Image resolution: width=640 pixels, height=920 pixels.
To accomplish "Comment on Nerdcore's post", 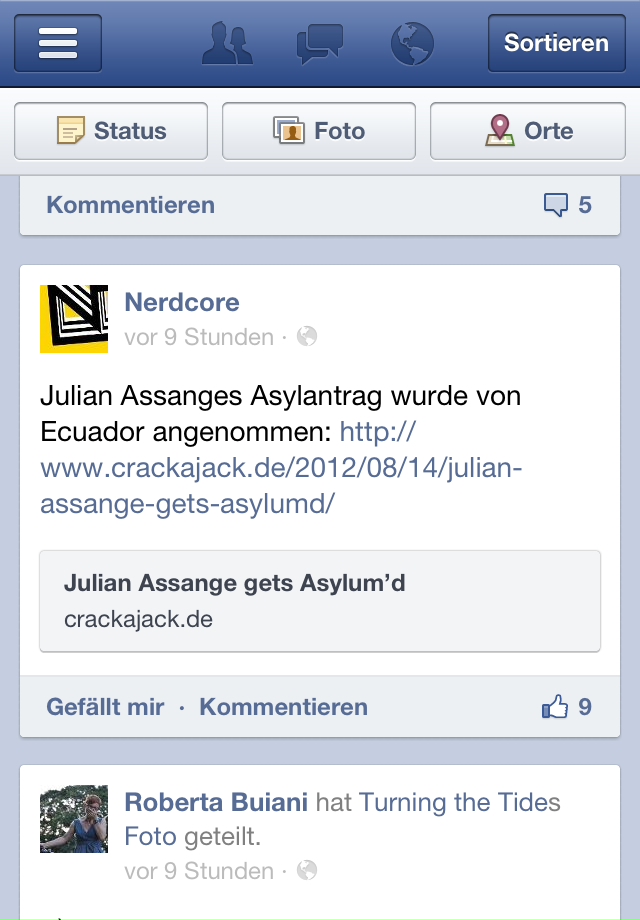I will tap(283, 707).
